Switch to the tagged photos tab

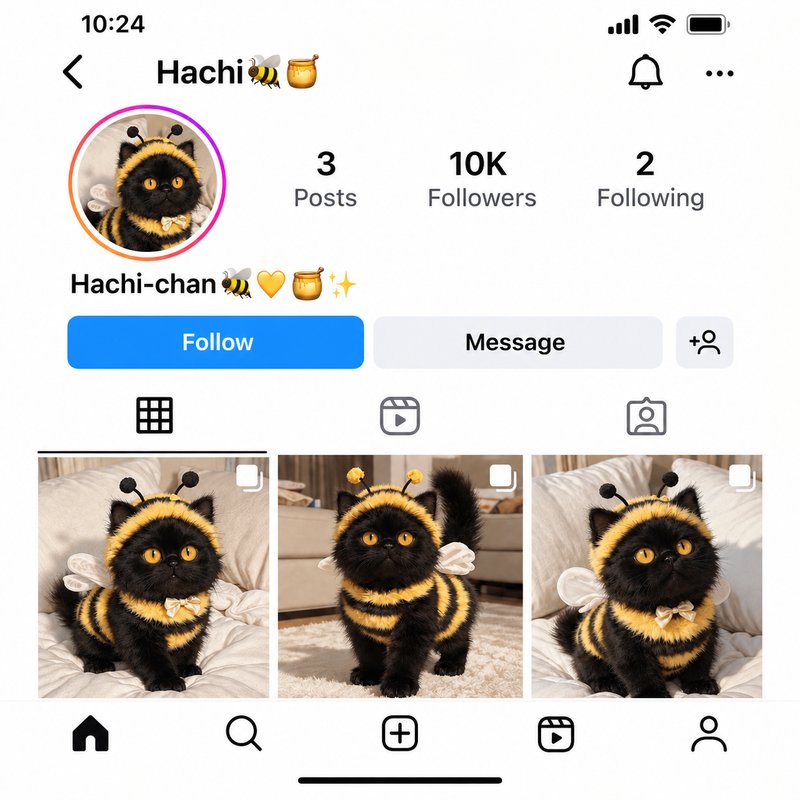pos(646,416)
